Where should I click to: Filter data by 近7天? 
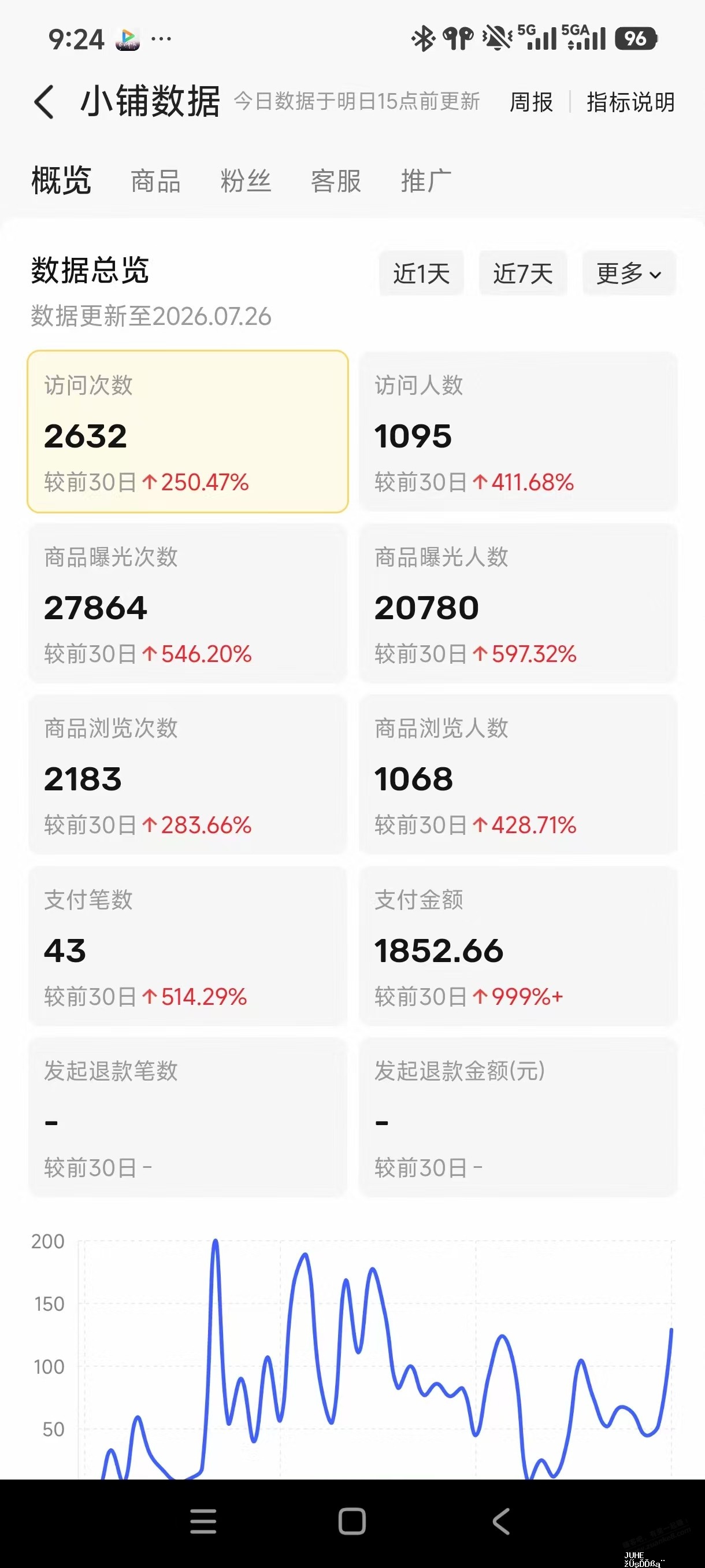[522, 273]
